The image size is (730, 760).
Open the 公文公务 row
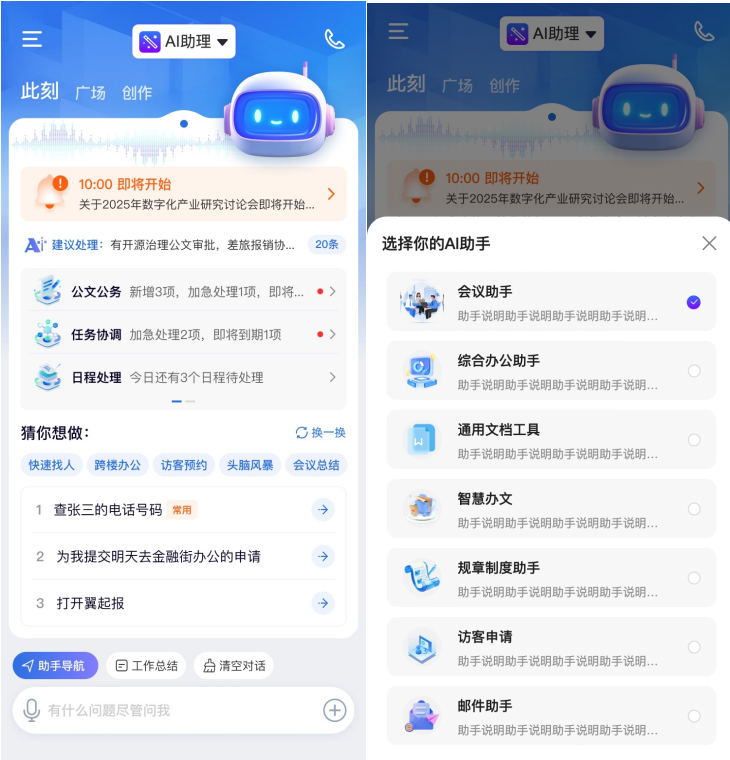[184, 292]
